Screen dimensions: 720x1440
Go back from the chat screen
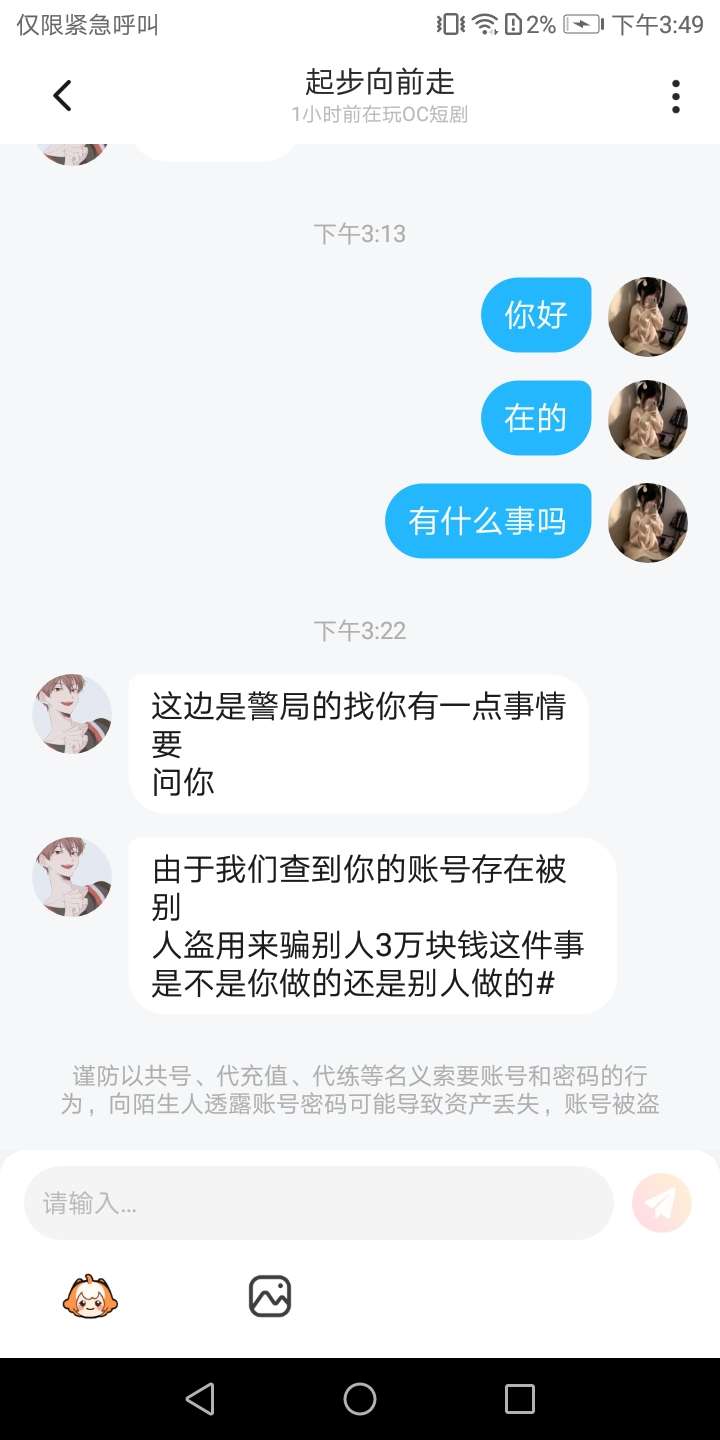coord(62,96)
